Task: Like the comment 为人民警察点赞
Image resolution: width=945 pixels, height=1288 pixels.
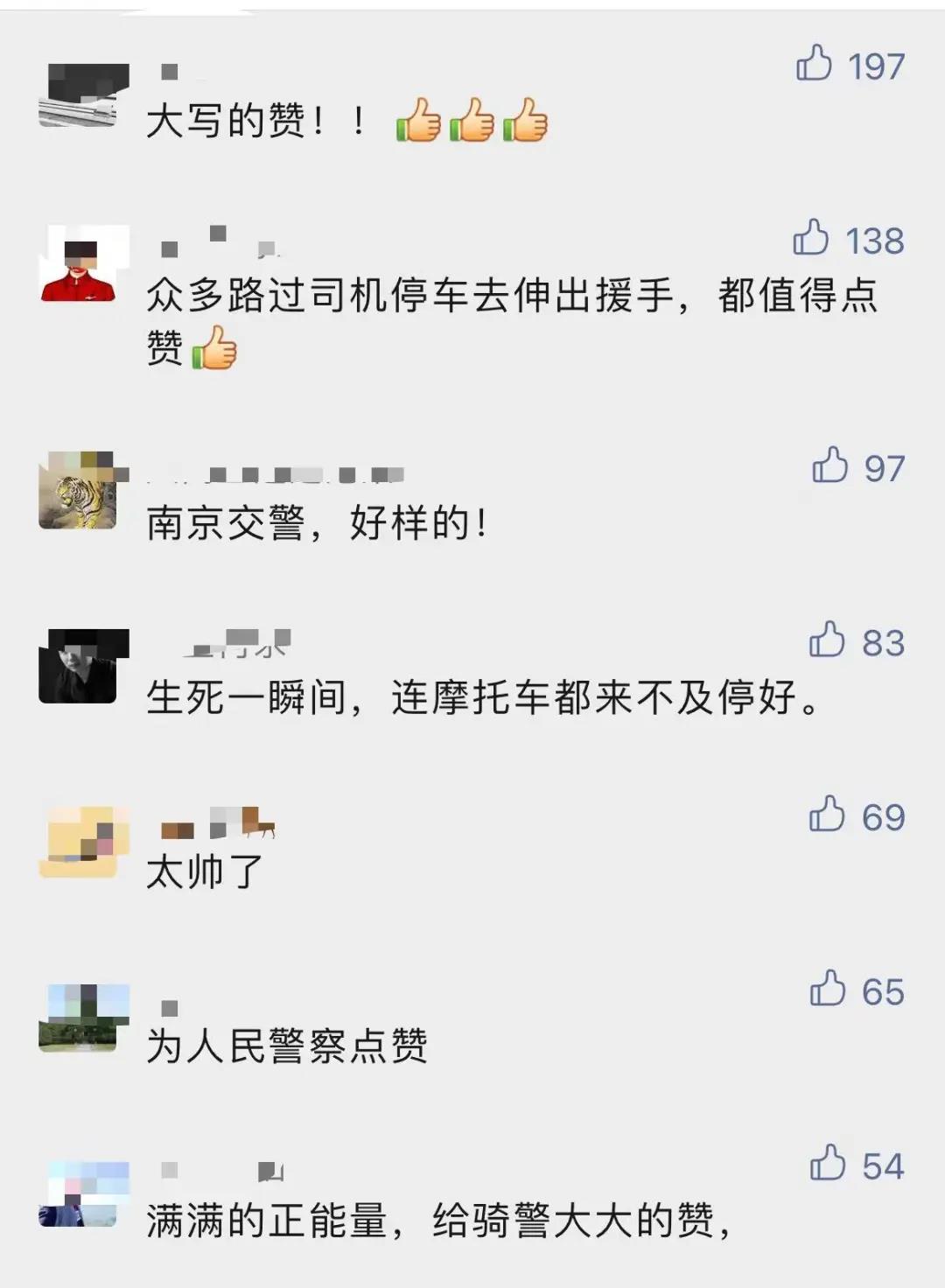Action: [827, 989]
